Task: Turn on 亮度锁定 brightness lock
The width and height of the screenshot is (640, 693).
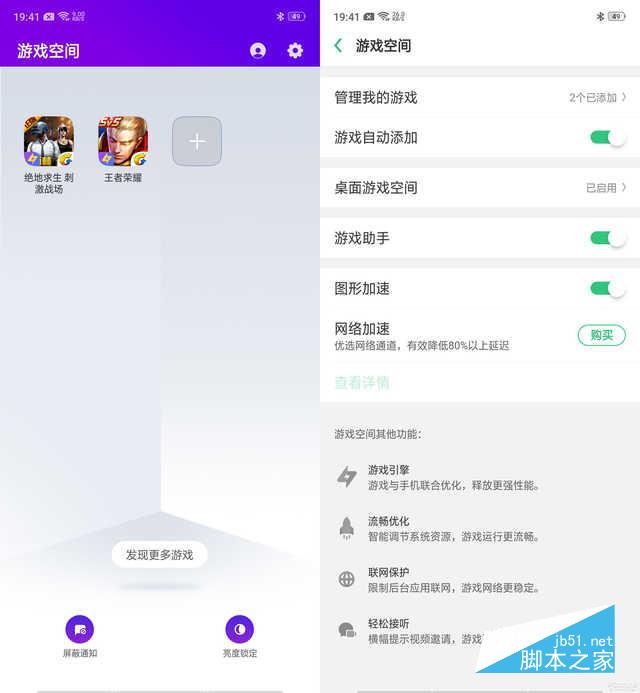Action: (x=239, y=630)
